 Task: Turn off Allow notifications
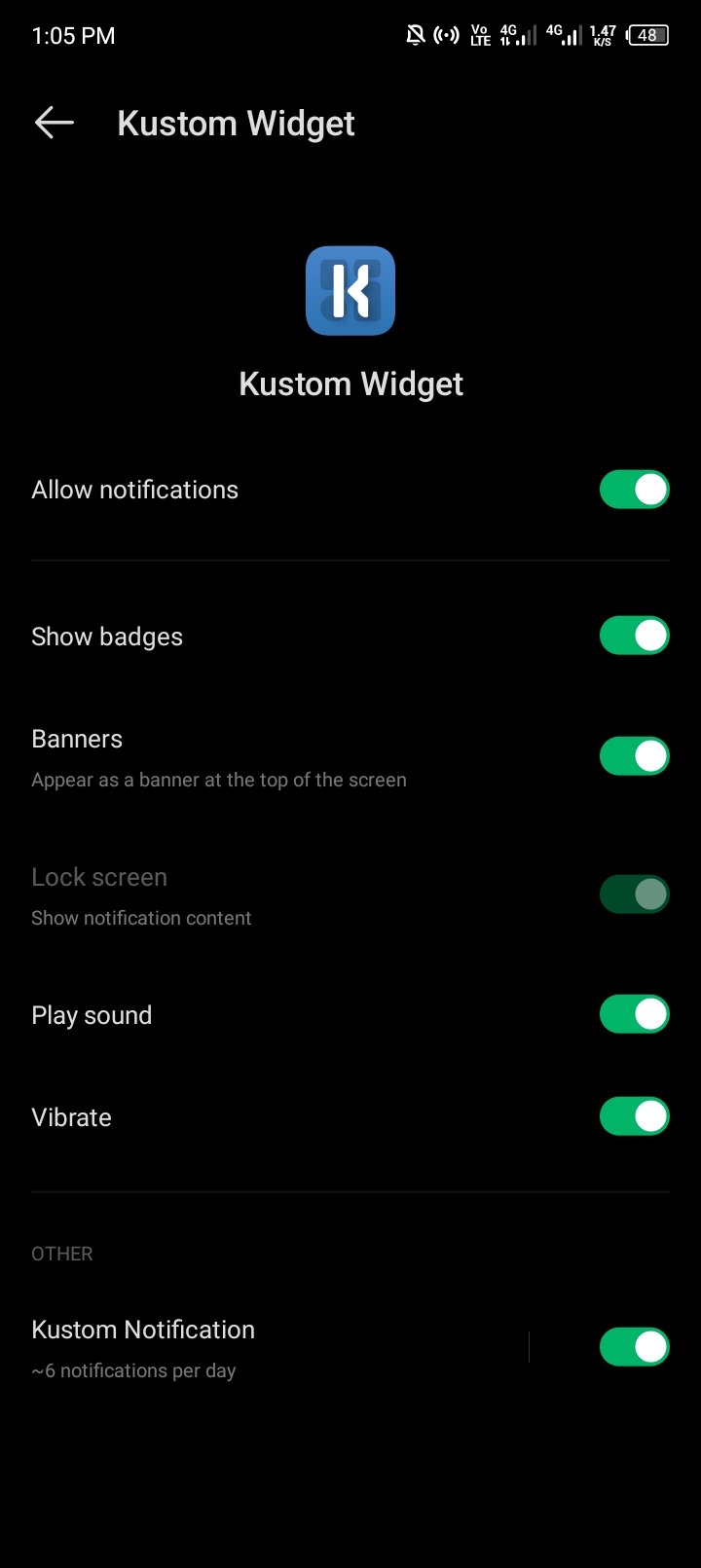634,490
